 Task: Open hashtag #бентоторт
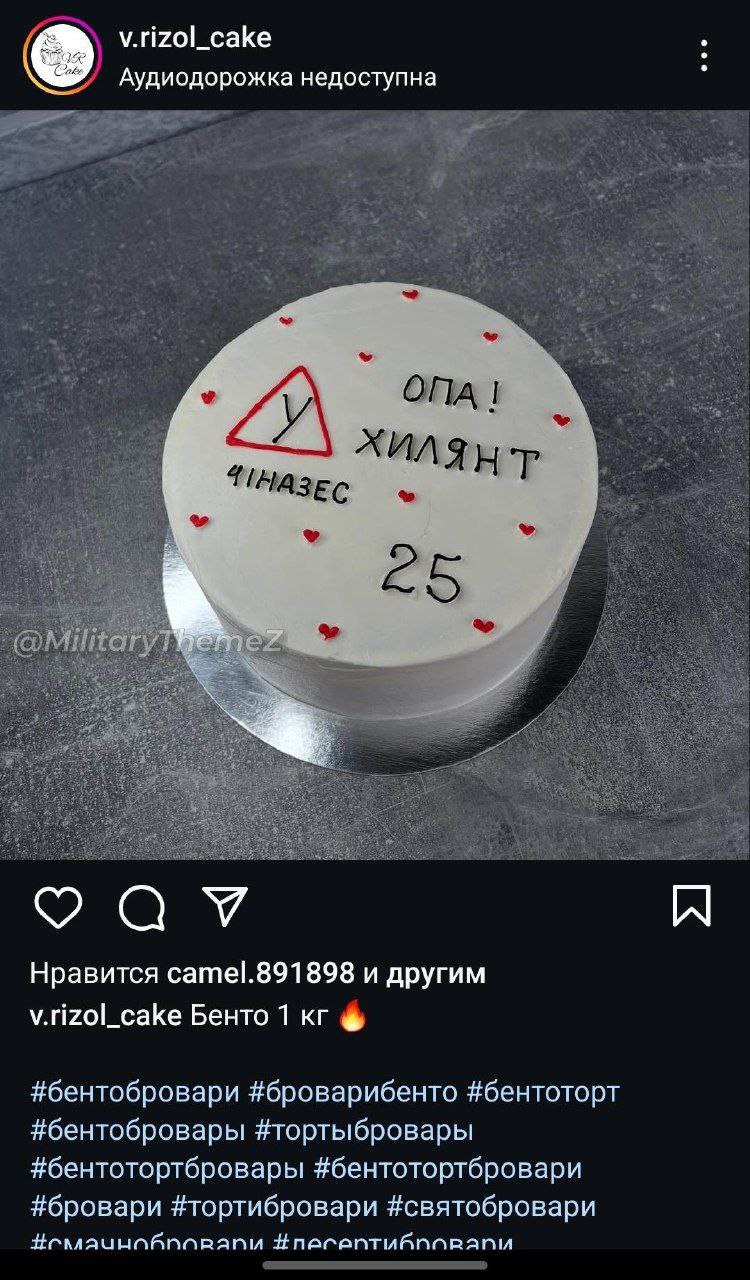pyautogui.click(x=543, y=1092)
